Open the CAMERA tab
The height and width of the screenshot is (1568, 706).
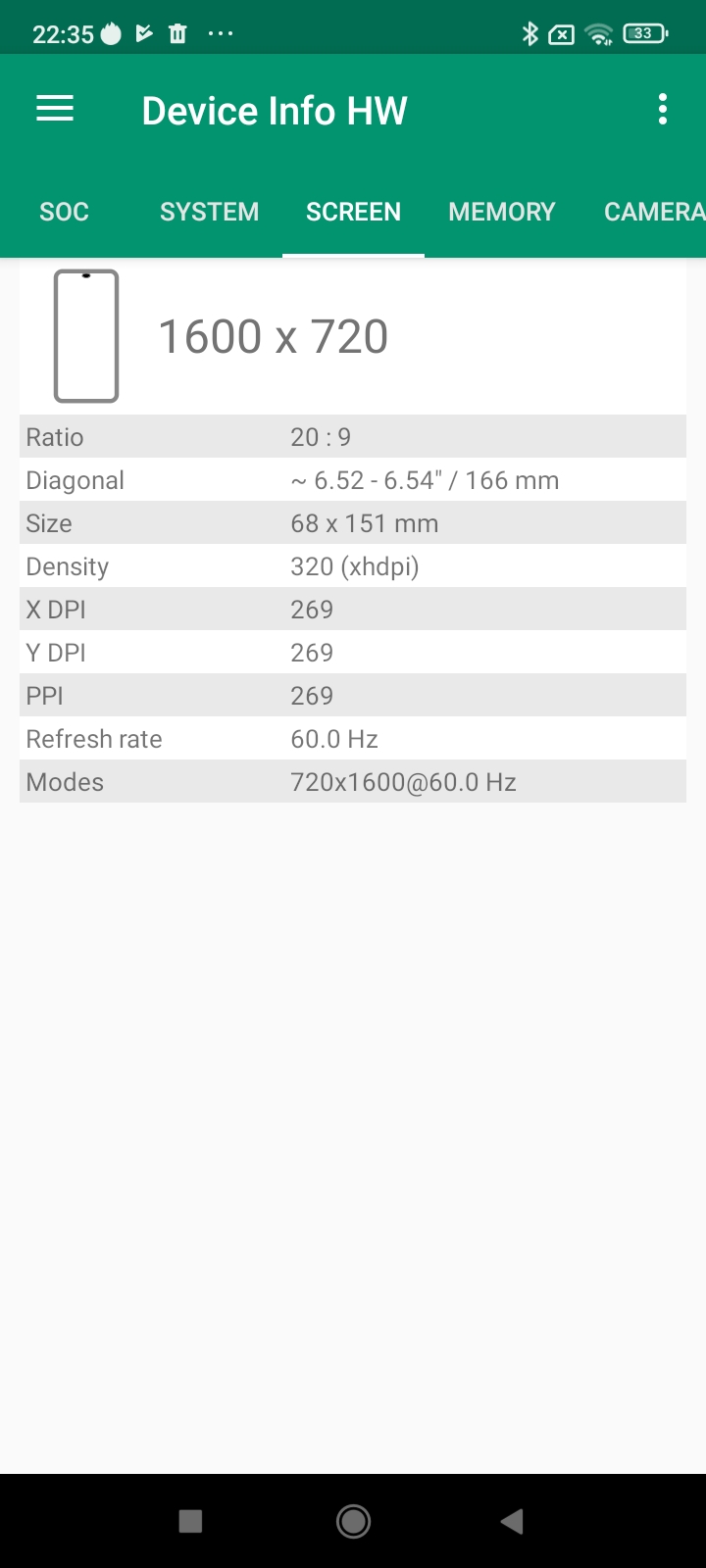pos(653,212)
